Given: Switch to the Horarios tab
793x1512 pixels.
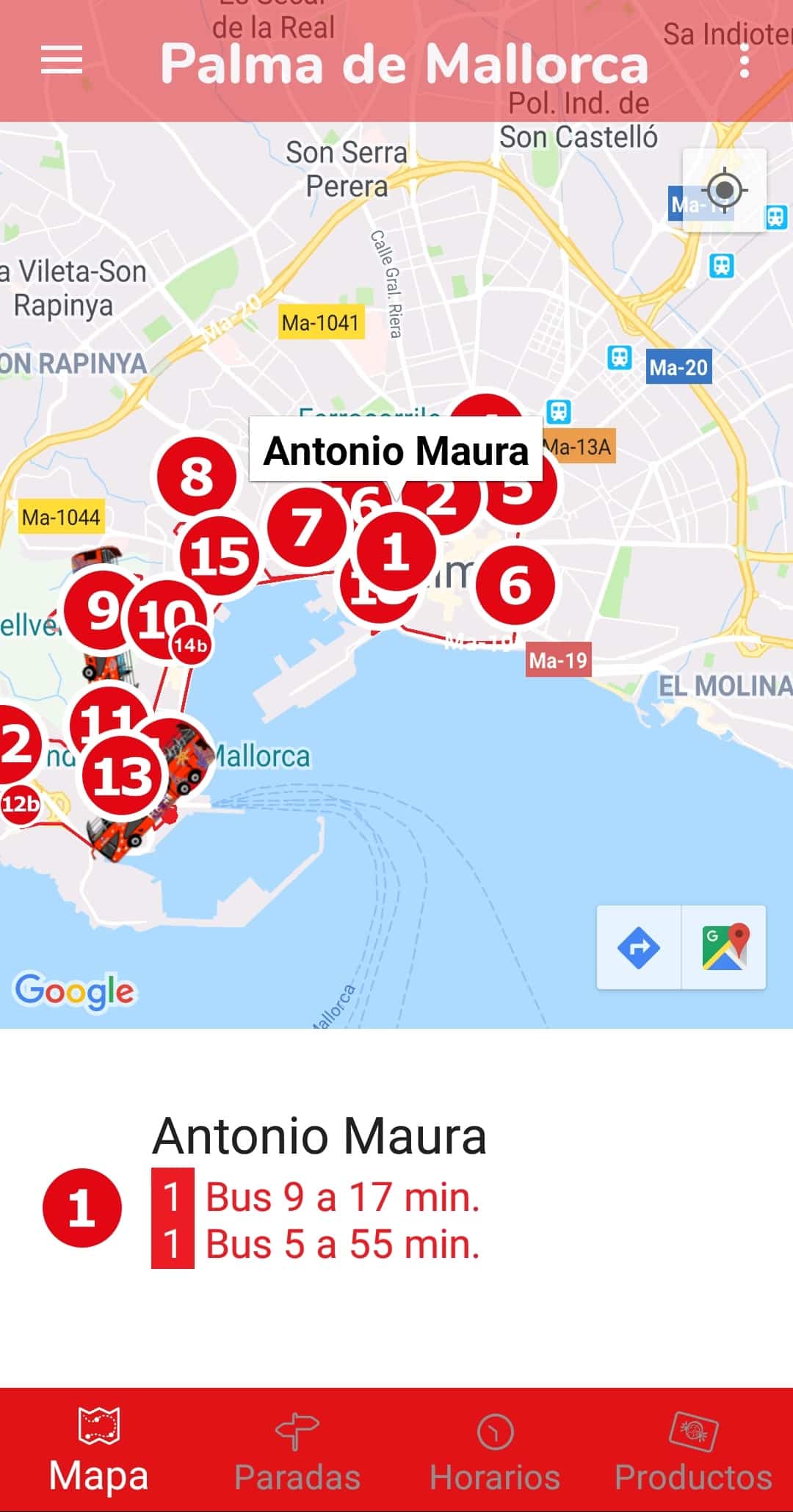Looking at the screenshot, I should (496, 1451).
